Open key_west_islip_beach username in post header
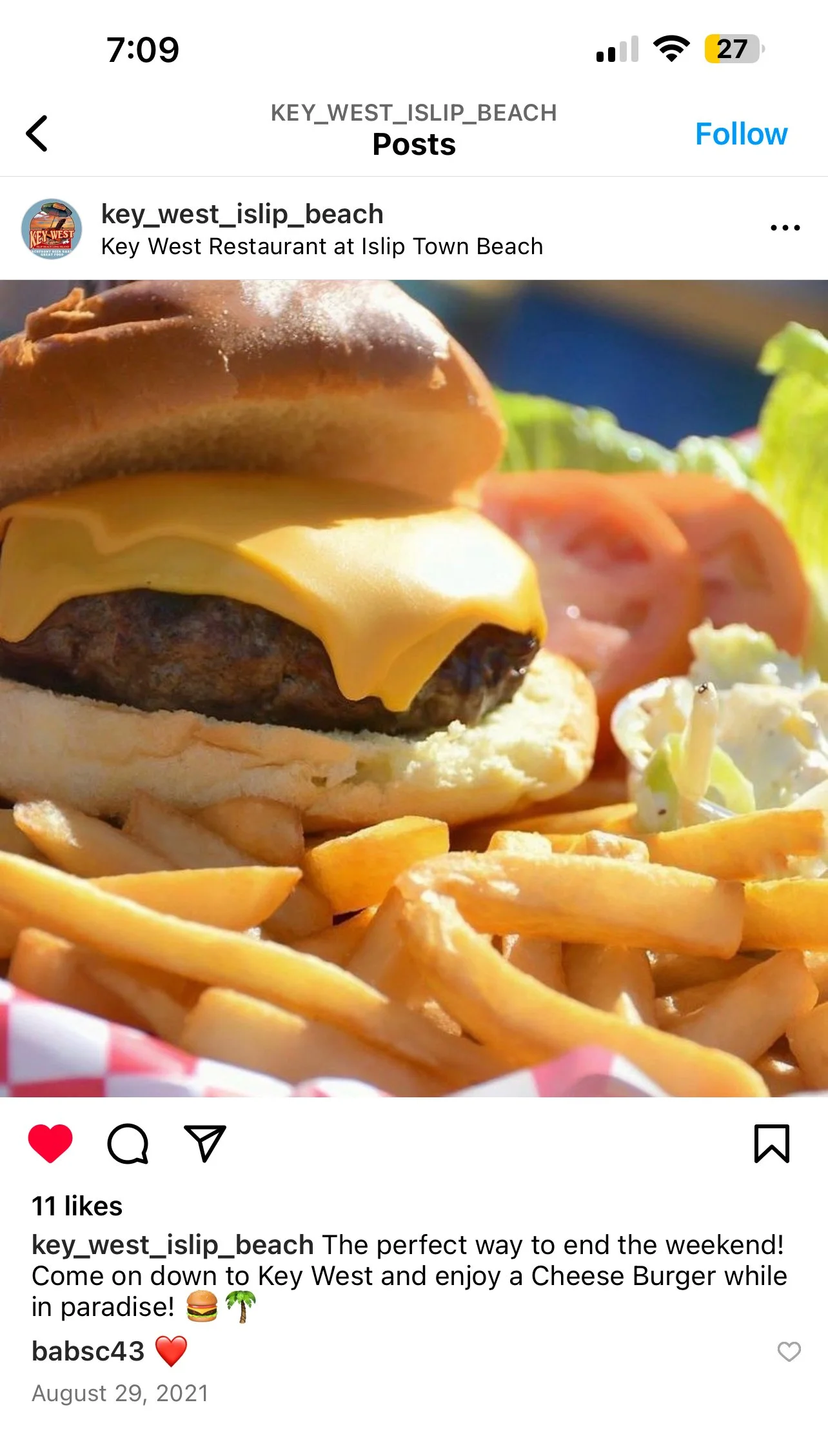Image resolution: width=828 pixels, height=1456 pixels. tap(242, 214)
